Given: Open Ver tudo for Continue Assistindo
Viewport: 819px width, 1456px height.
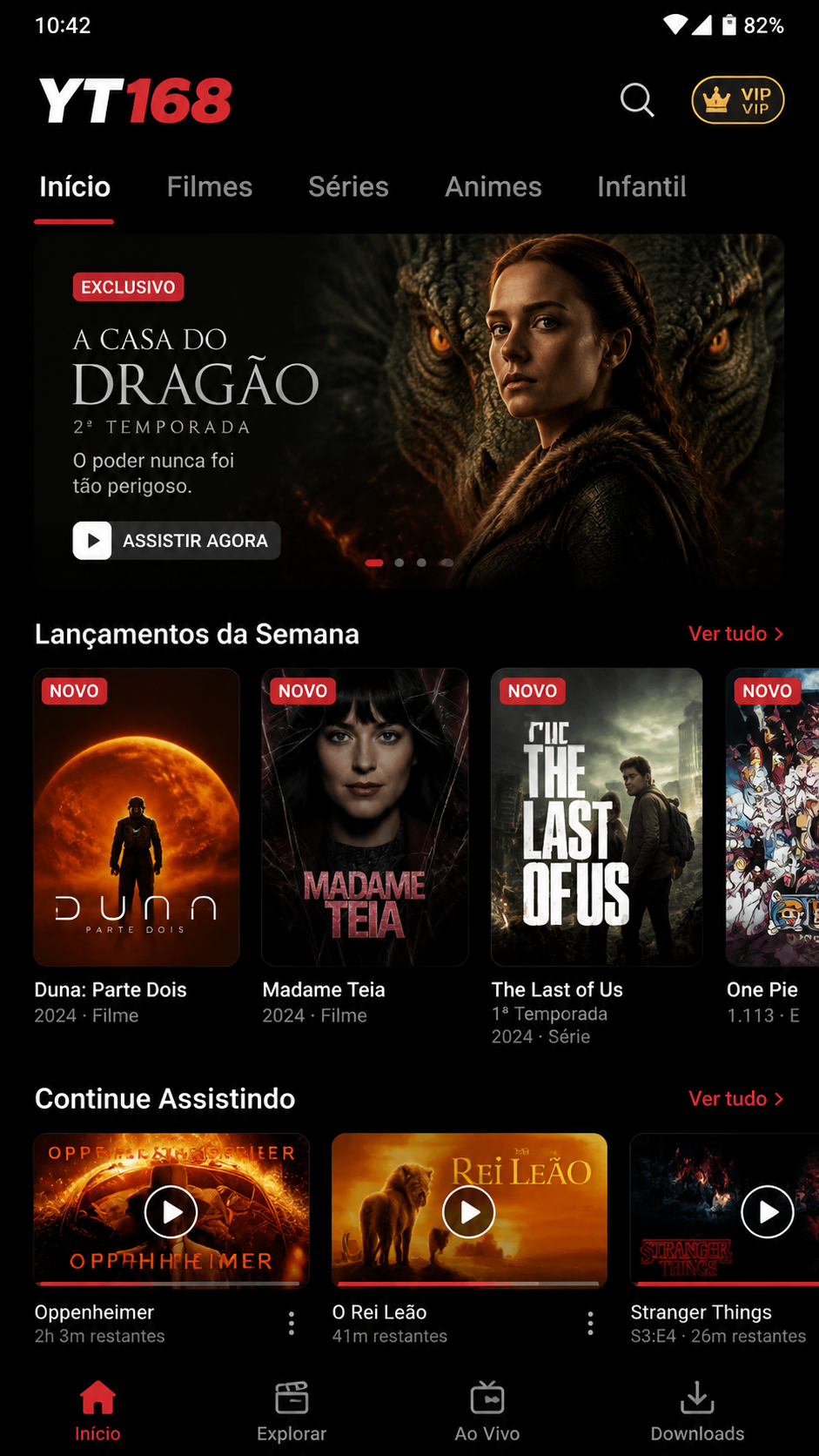Looking at the screenshot, I should (x=736, y=1099).
